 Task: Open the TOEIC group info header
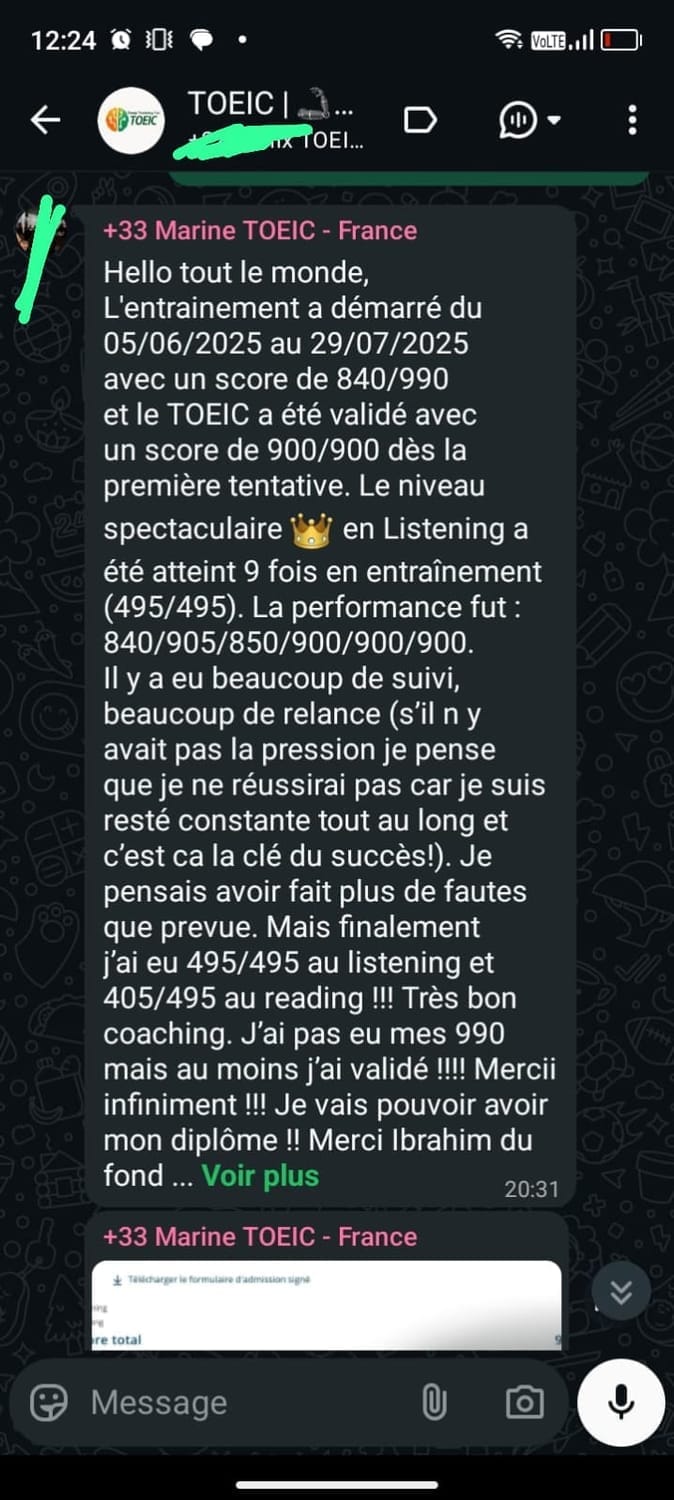point(270,120)
